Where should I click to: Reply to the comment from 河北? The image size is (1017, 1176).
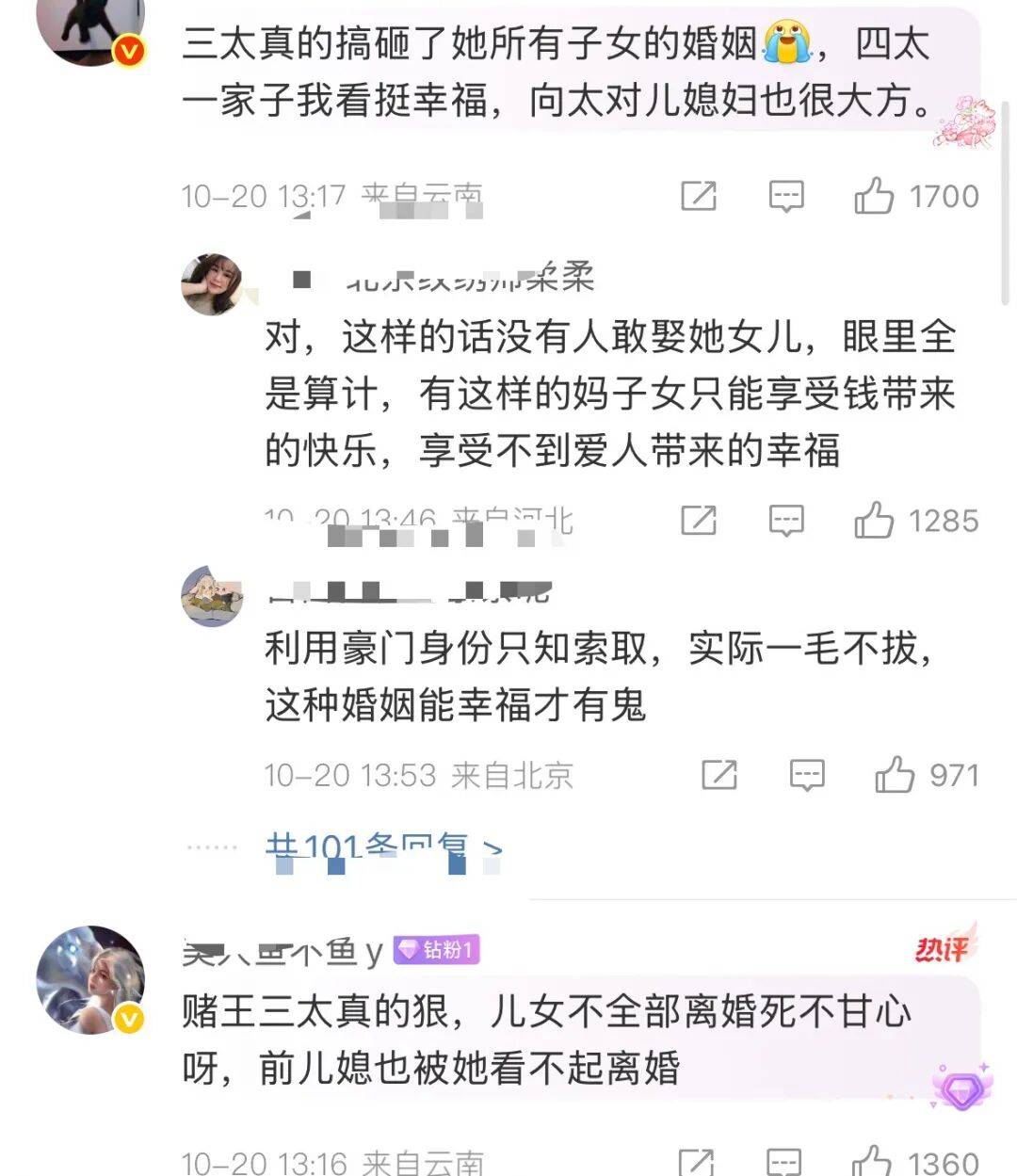[x=786, y=520]
